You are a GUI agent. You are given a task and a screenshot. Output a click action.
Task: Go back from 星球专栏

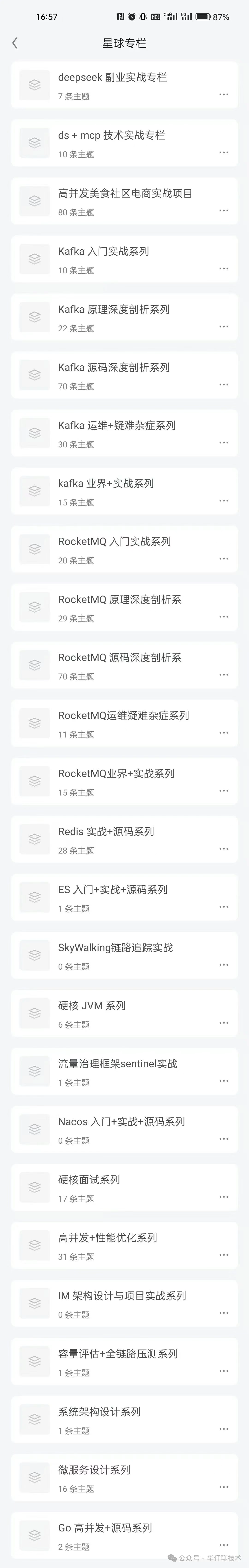pyautogui.click(x=15, y=43)
